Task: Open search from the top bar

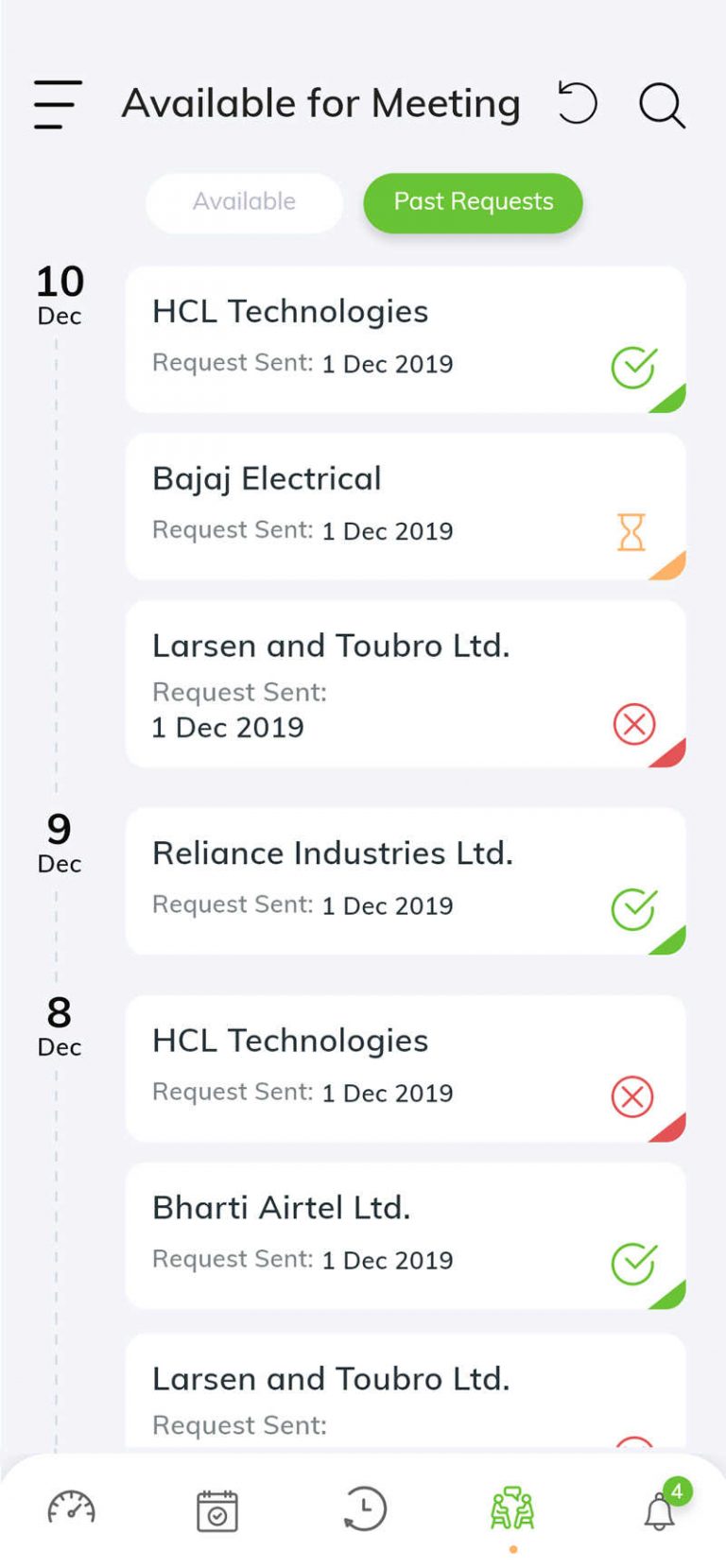Action: click(662, 105)
